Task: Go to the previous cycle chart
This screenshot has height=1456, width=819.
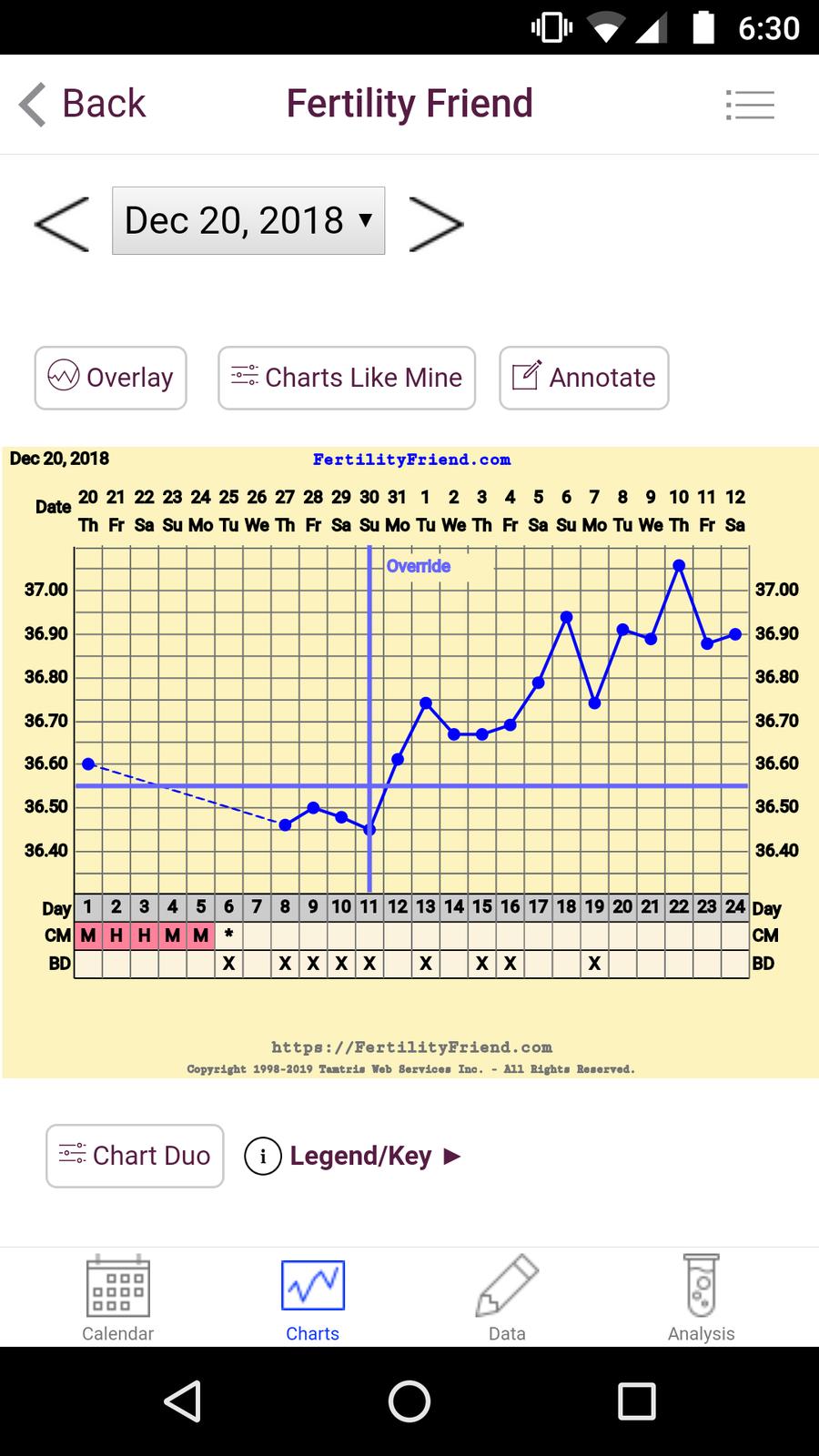Action: pyautogui.click(x=62, y=223)
